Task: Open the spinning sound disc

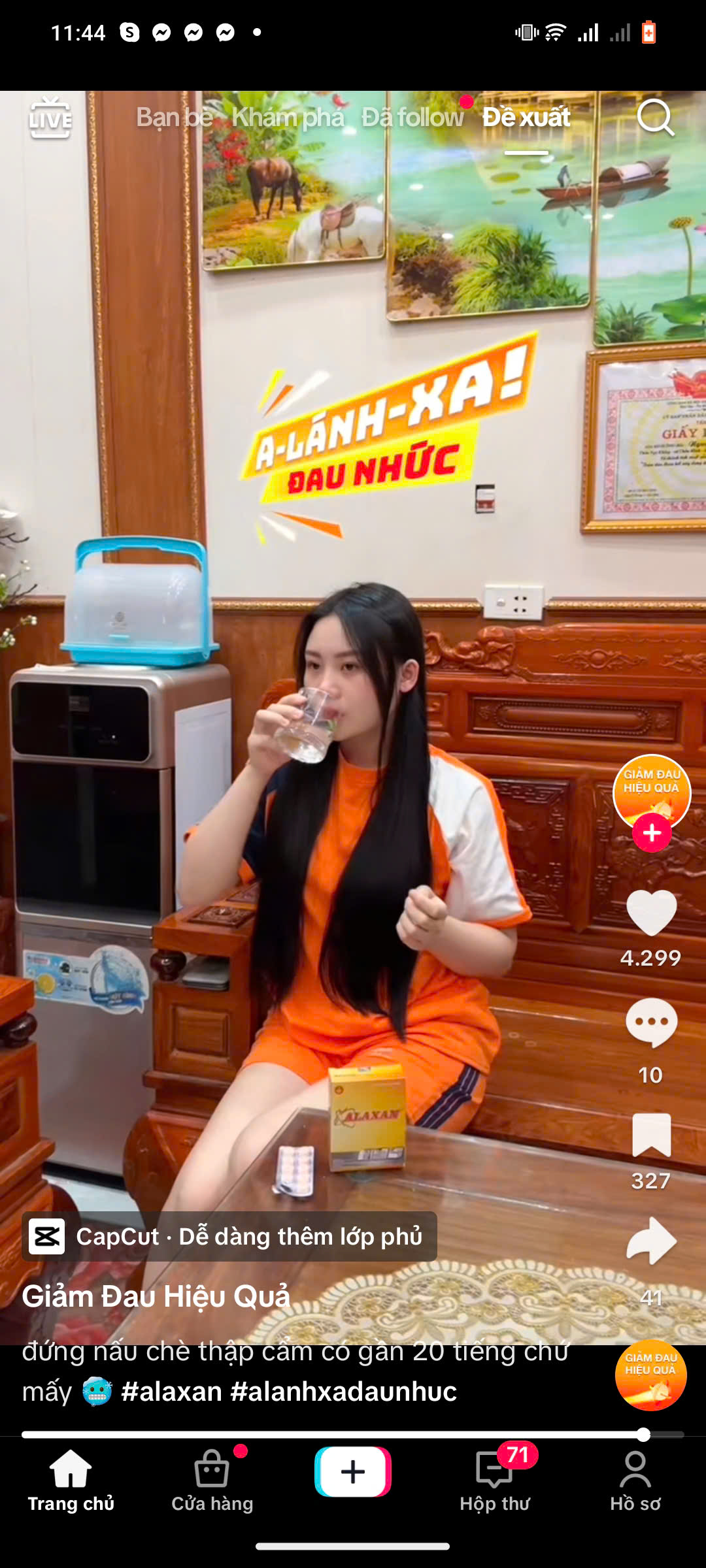Action: tap(650, 1375)
